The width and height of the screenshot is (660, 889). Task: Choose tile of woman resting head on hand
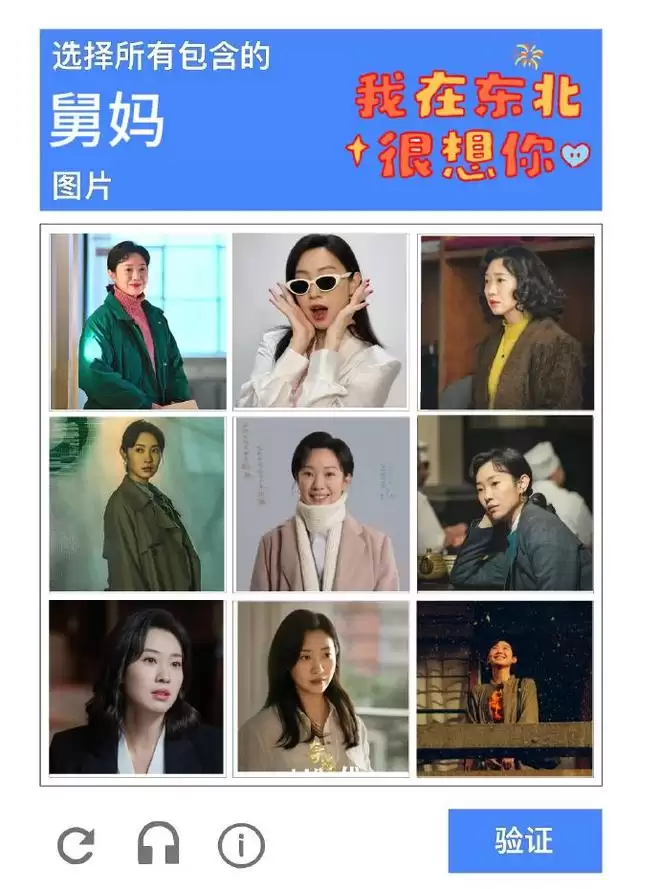pyautogui.click(x=506, y=503)
